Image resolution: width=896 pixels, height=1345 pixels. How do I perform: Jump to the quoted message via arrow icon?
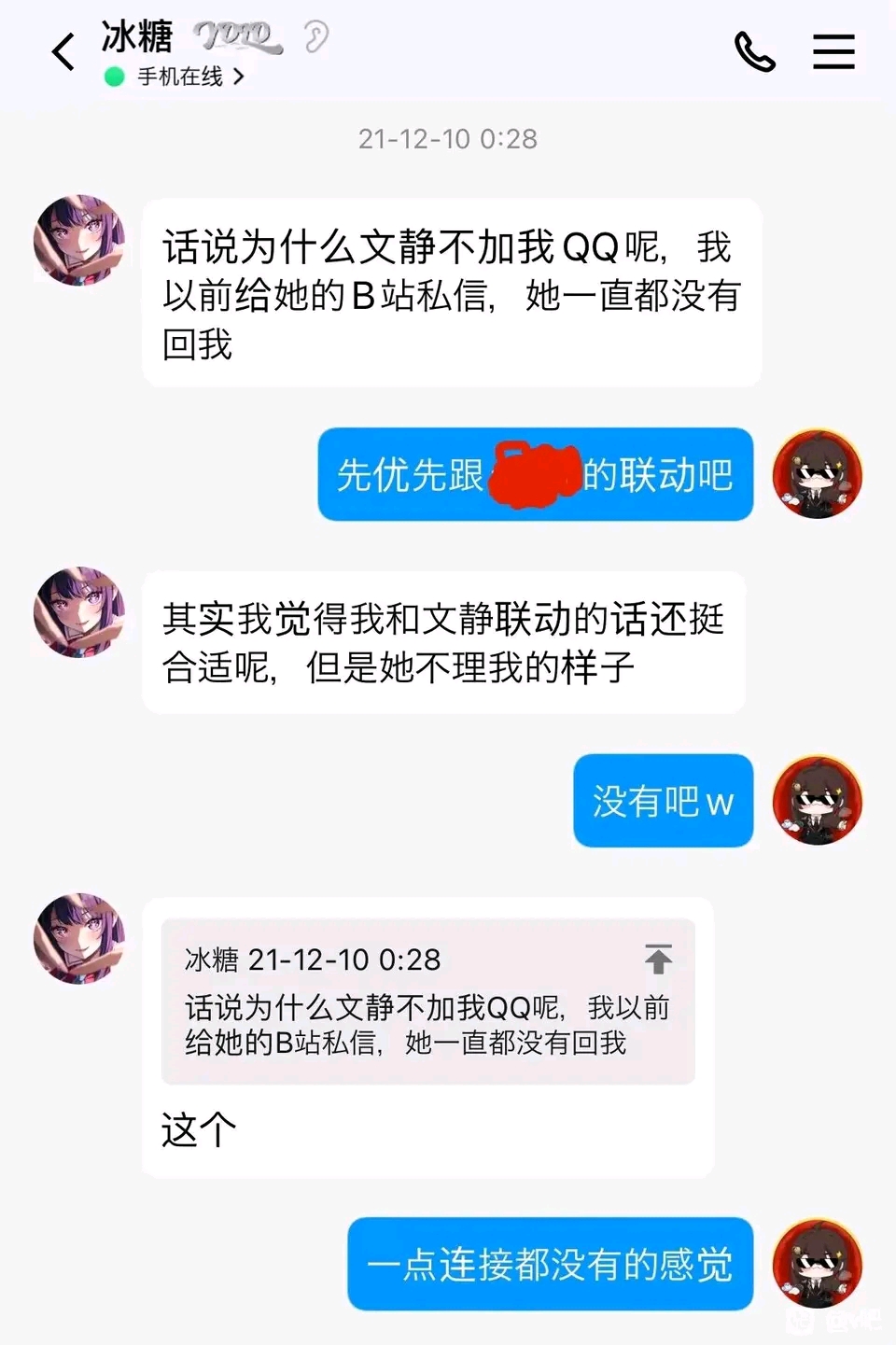point(658,959)
